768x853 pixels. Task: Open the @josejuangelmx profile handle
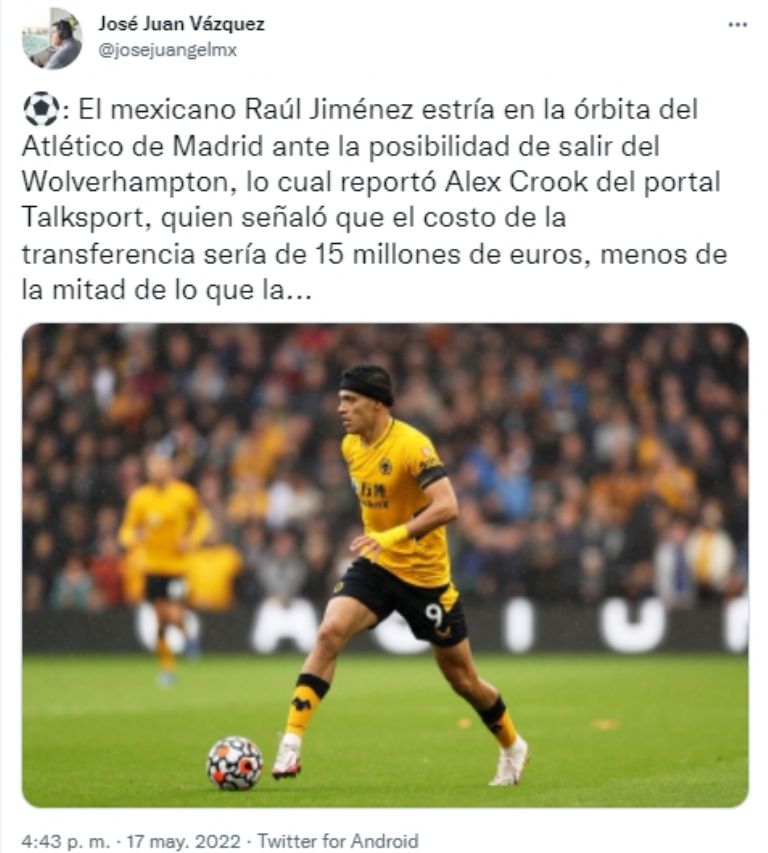tap(167, 50)
